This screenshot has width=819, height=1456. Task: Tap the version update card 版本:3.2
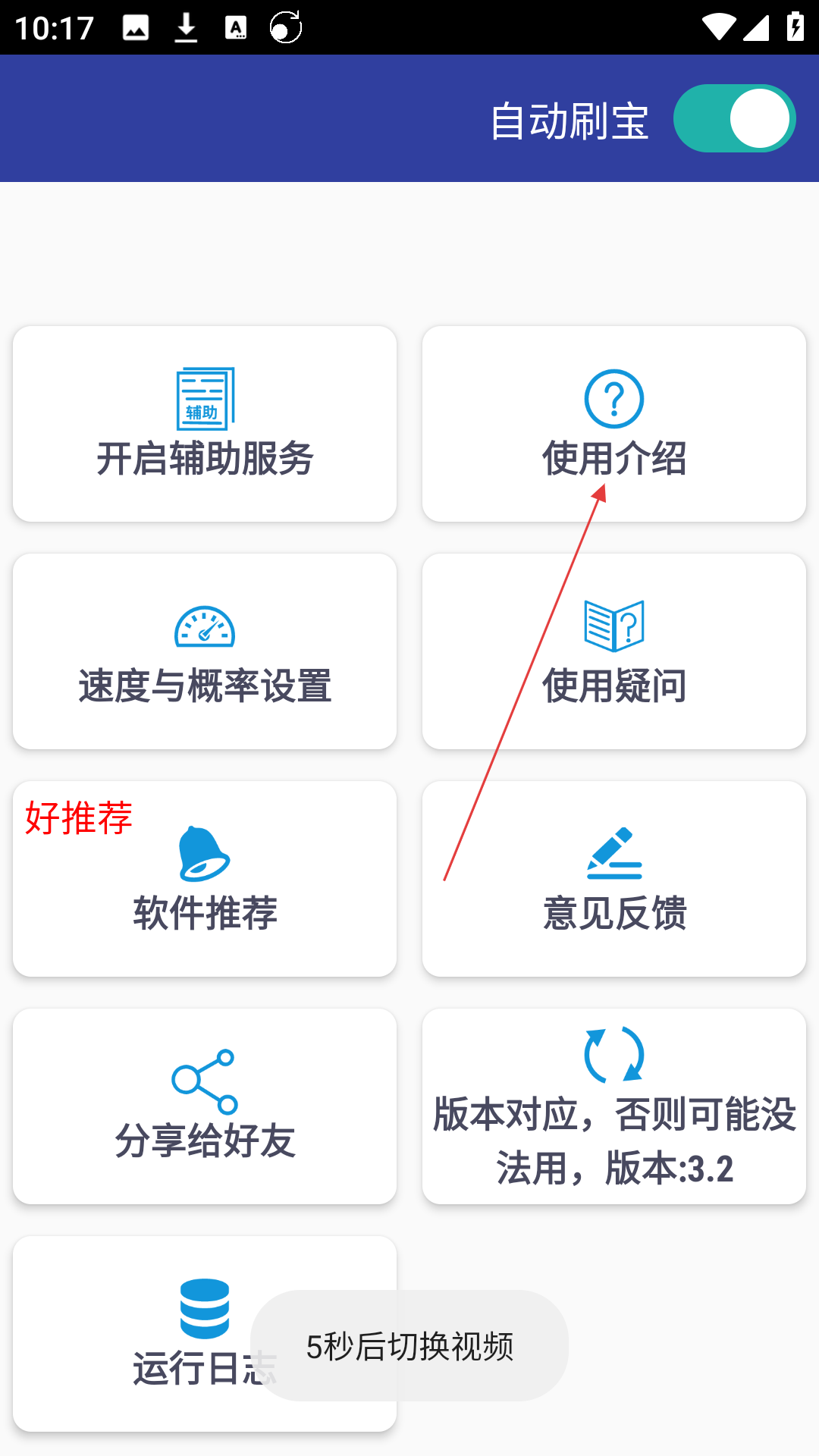click(614, 1106)
